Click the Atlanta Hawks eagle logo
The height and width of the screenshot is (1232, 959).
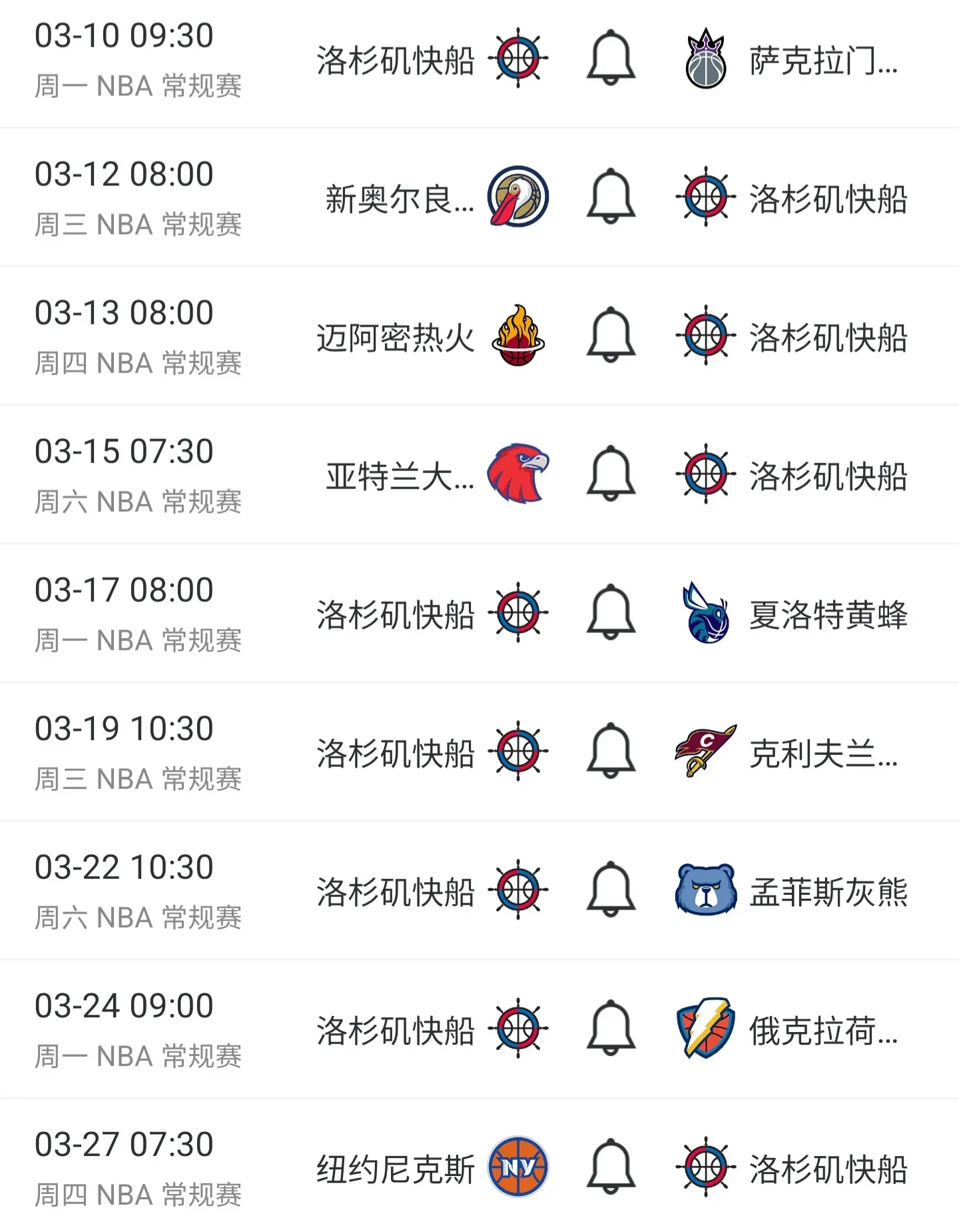tap(519, 476)
